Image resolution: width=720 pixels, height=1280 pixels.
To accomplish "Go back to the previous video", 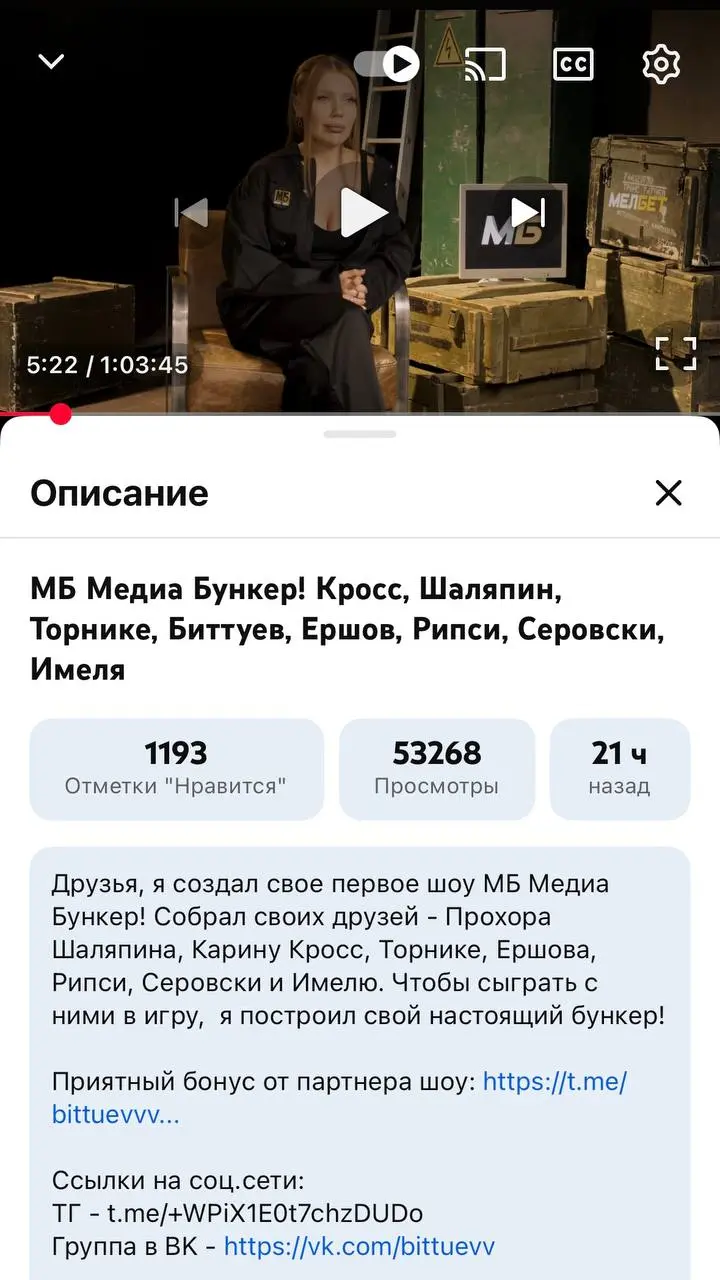I will click(190, 212).
